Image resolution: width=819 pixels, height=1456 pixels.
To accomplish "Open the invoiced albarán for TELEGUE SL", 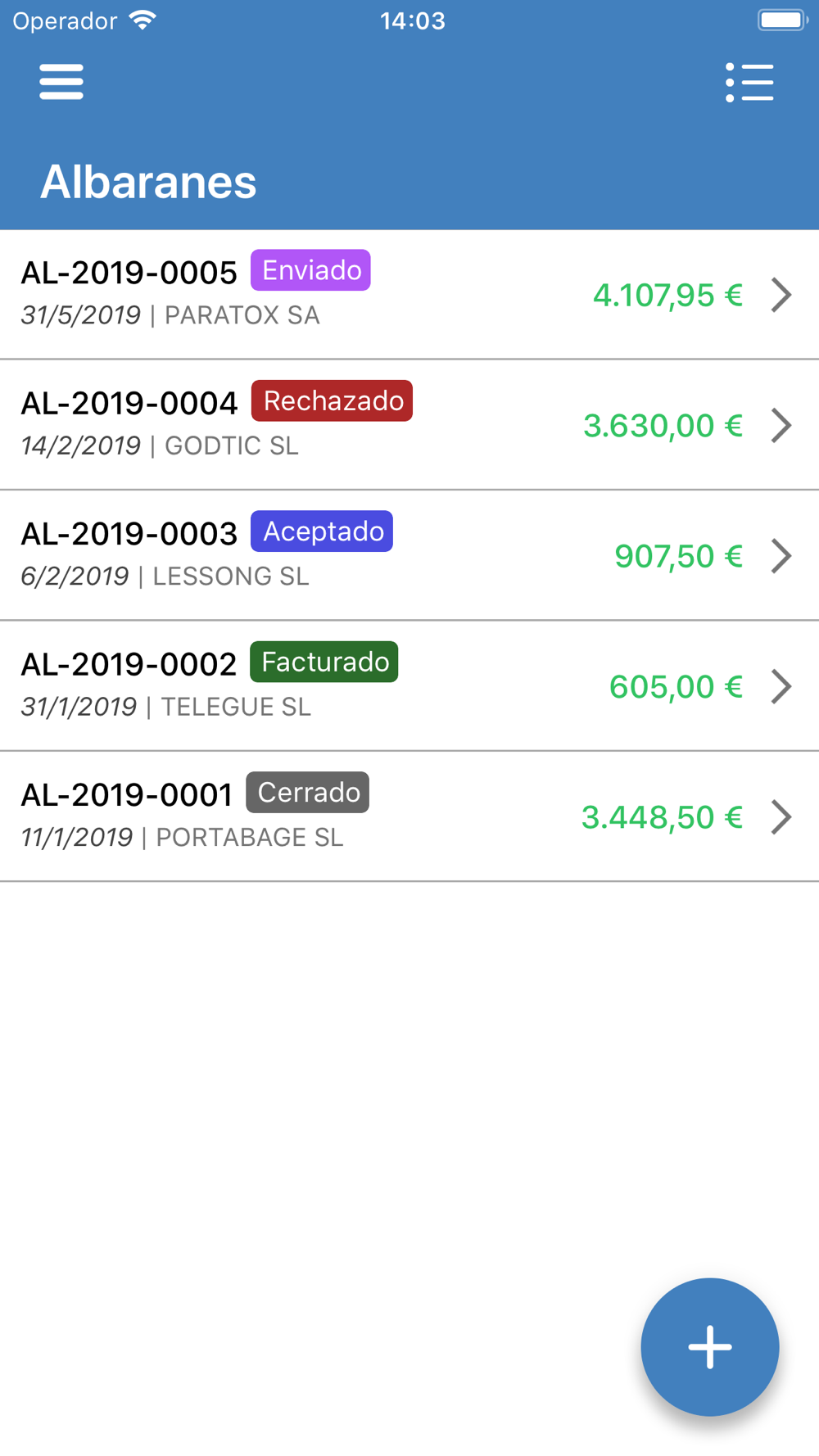I will pyautogui.click(x=409, y=686).
